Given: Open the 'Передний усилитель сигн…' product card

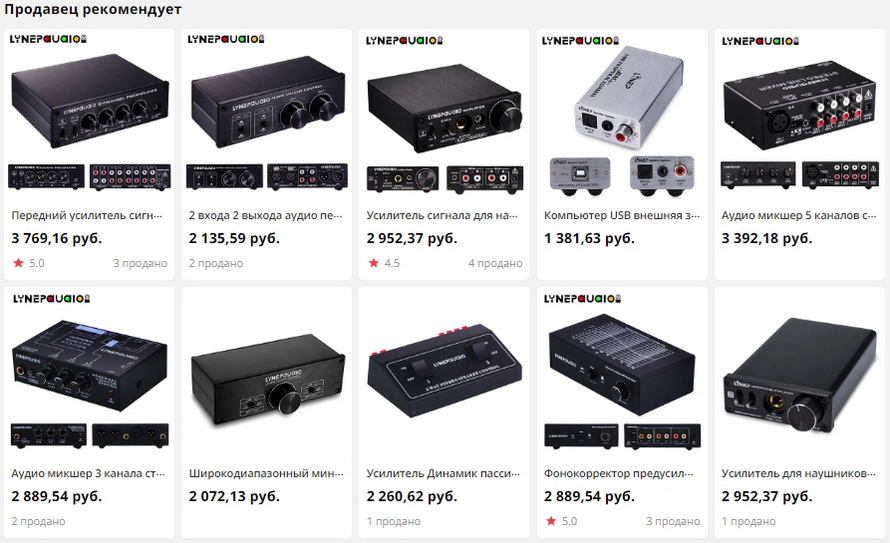Looking at the screenshot, I should tap(89, 215).
